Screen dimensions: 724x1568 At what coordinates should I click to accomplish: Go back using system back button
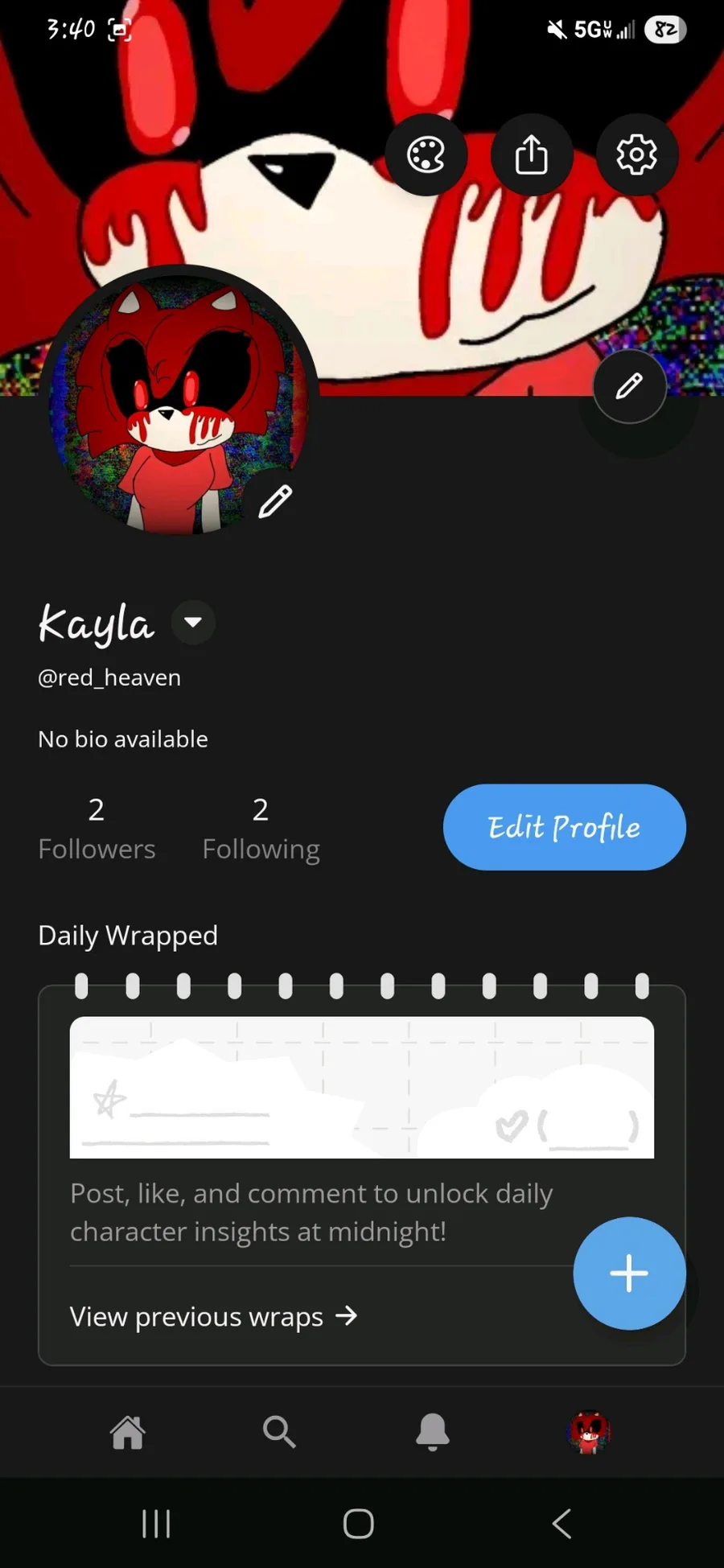tap(562, 1523)
